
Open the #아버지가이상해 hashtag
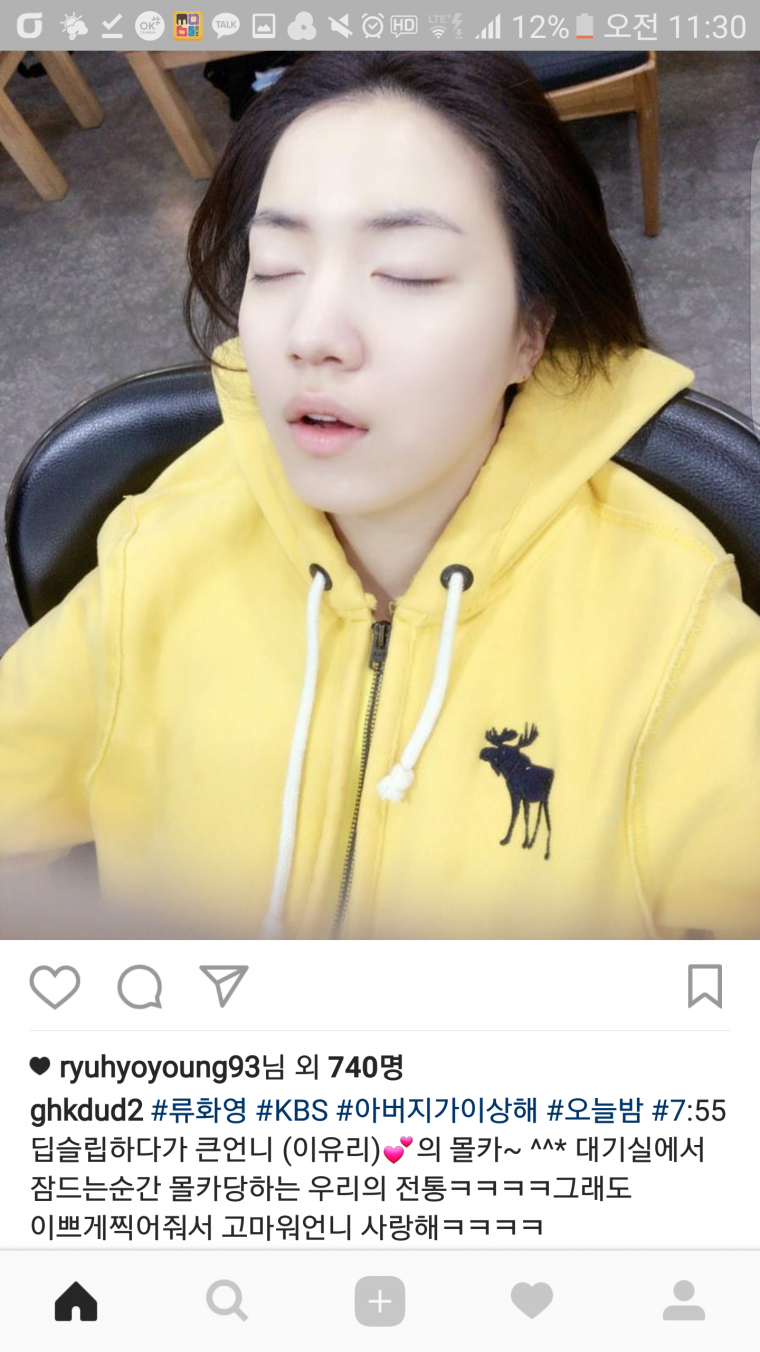(437, 1110)
